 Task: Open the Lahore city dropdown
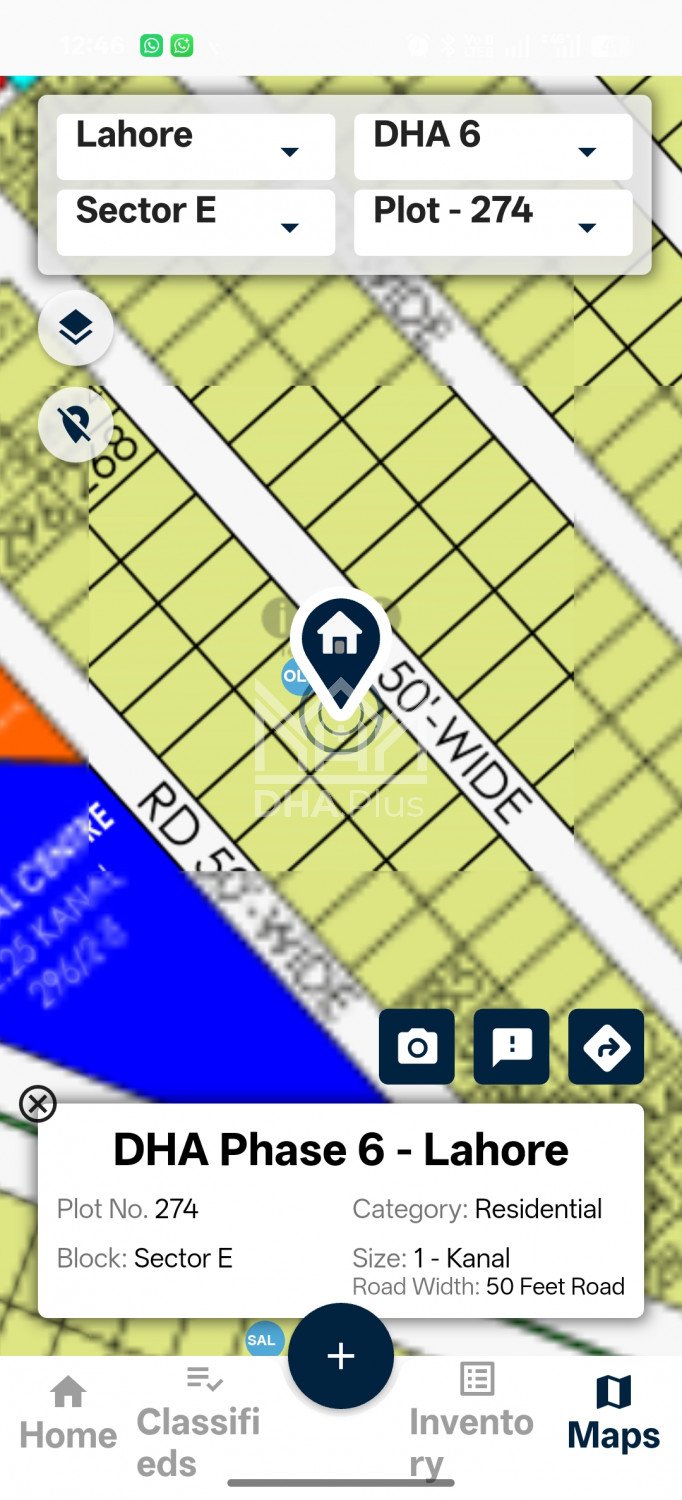[195, 147]
